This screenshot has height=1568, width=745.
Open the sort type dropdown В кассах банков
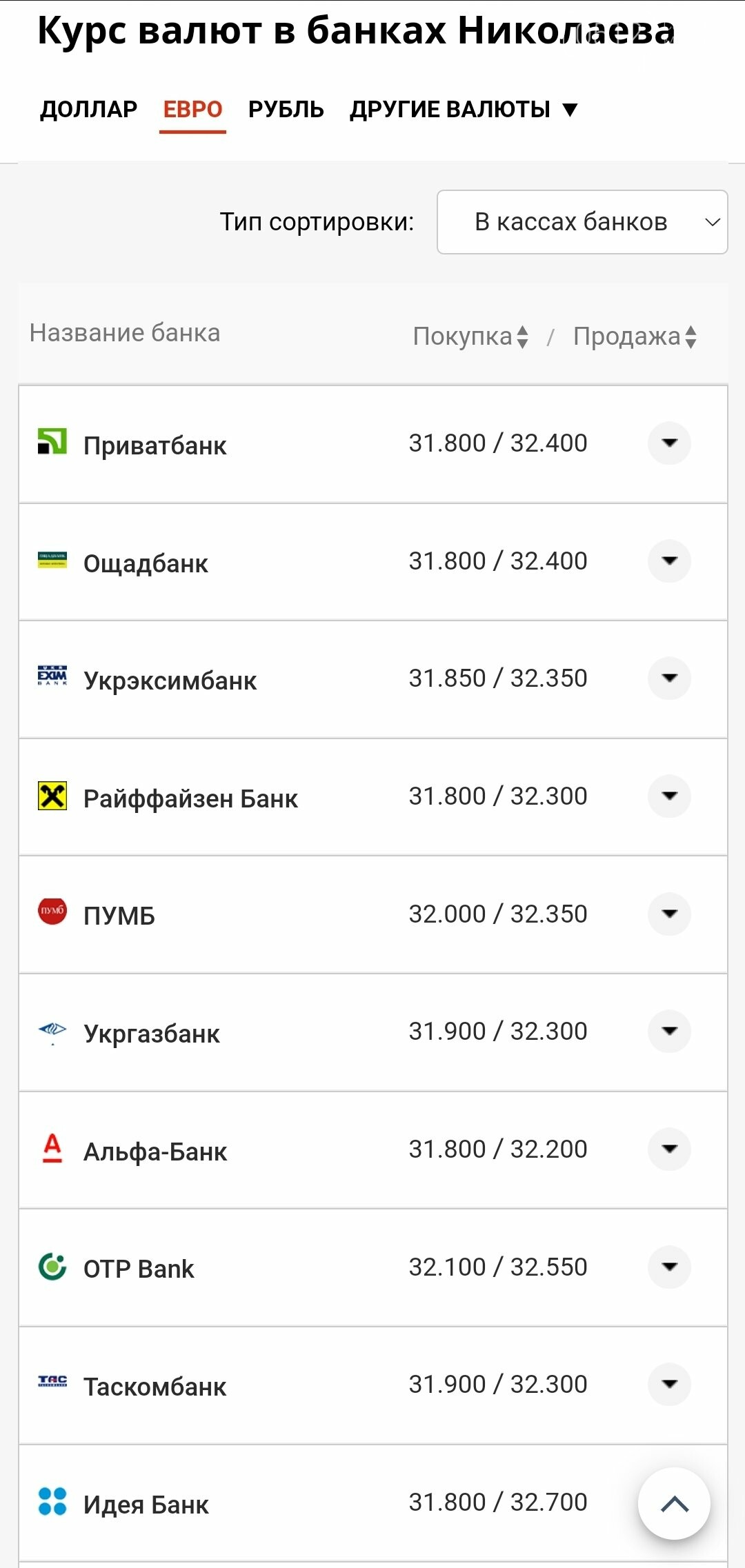pyautogui.click(x=582, y=222)
